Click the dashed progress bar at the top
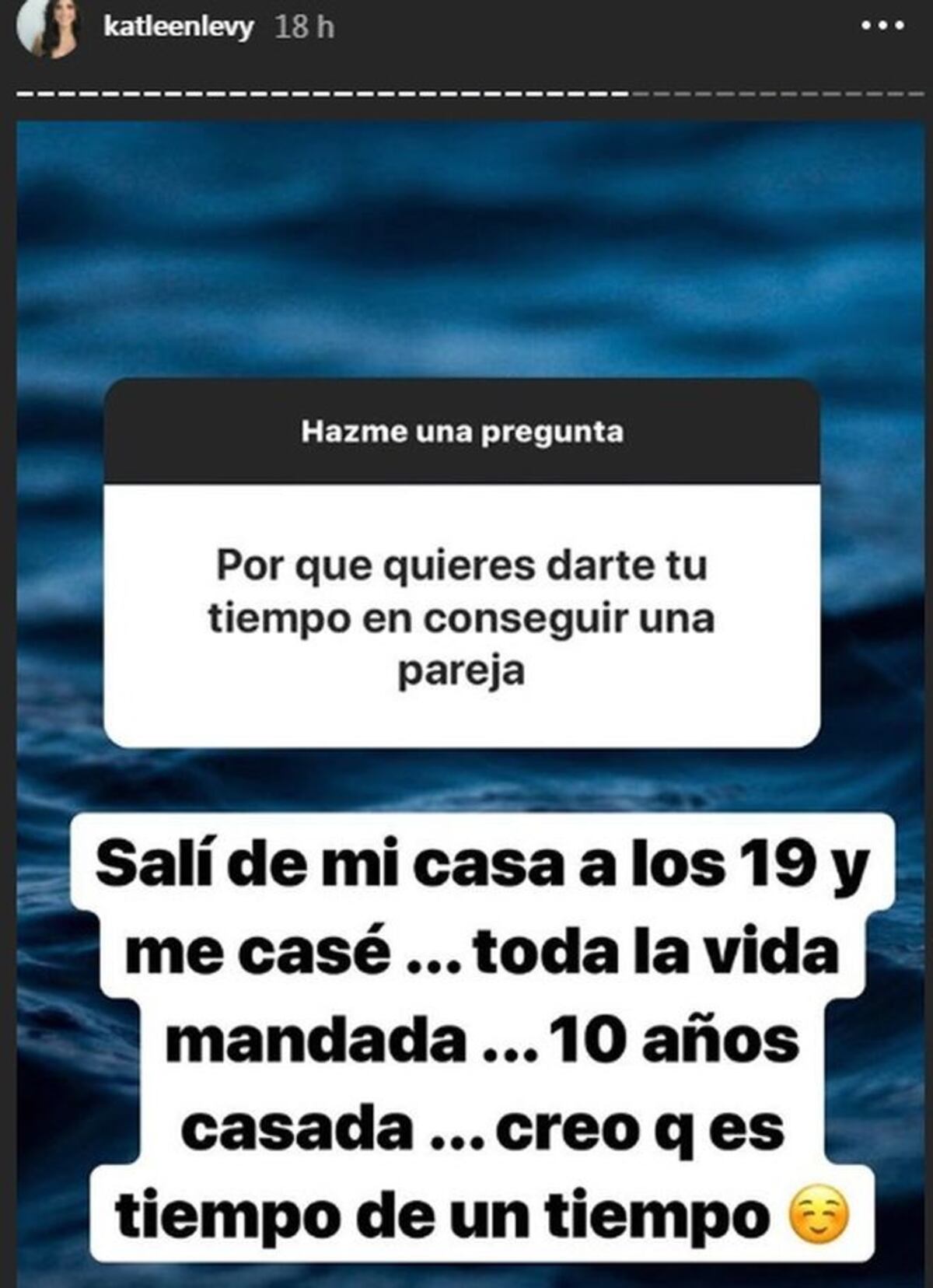933x1288 pixels. 466,92
